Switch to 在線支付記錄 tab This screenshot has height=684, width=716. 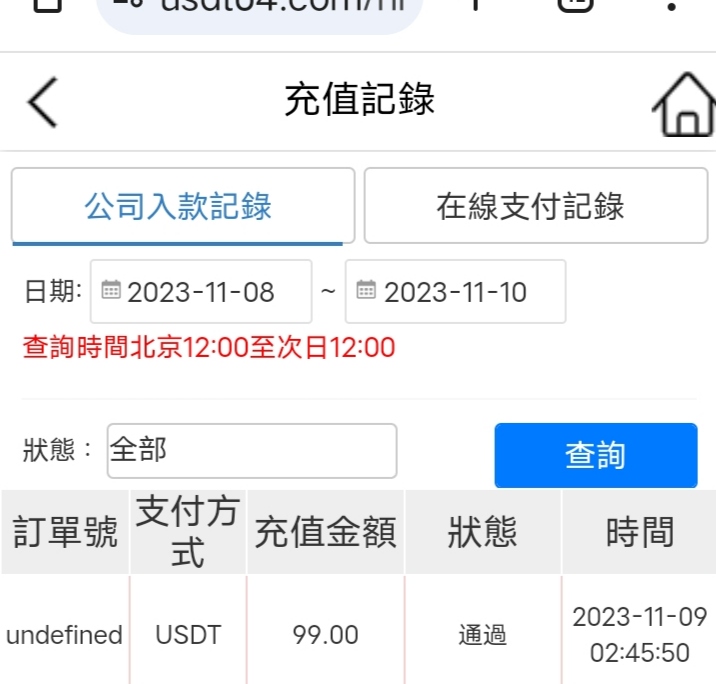(x=530, y=206)
